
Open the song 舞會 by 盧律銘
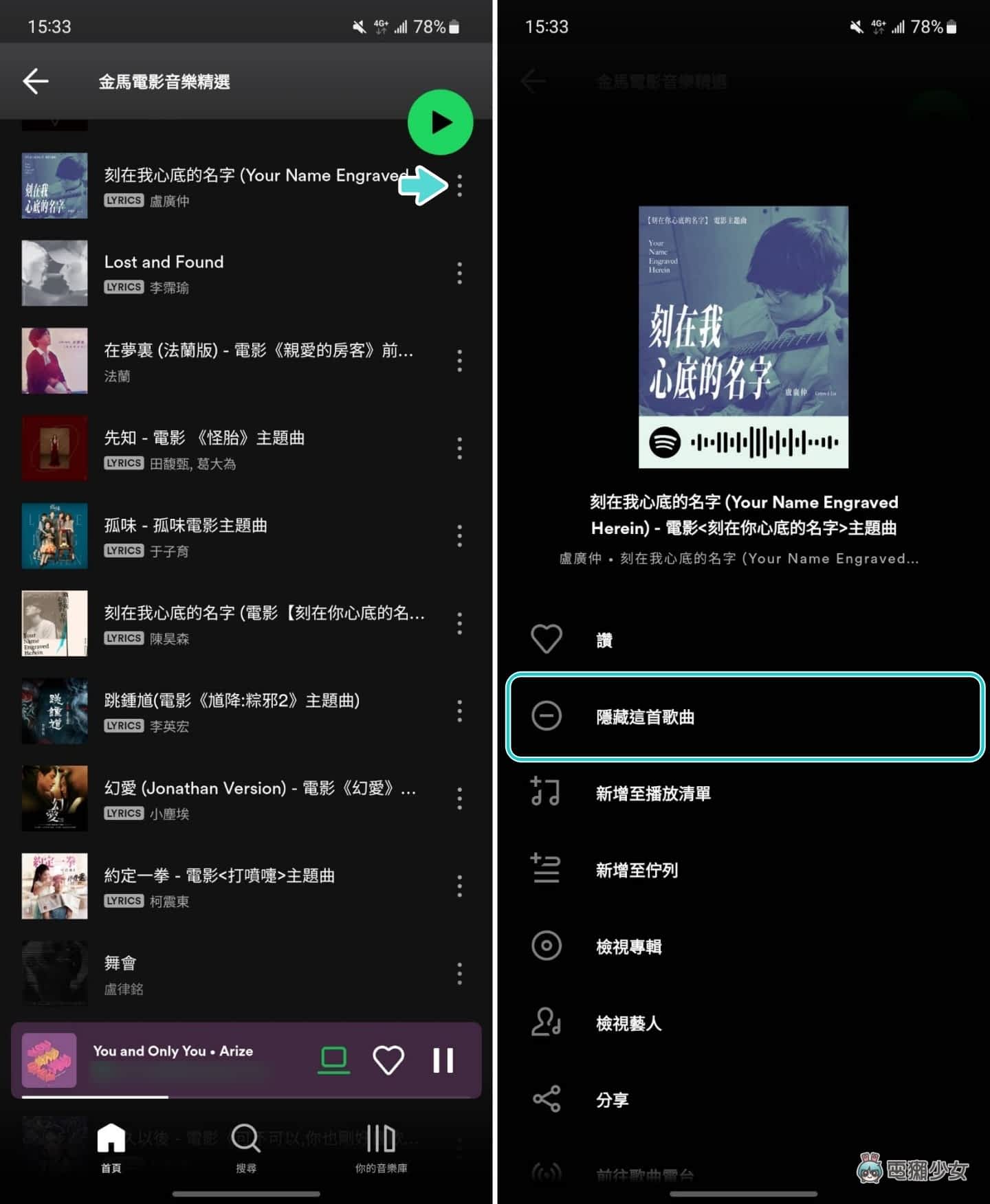(x=120, y=964)
